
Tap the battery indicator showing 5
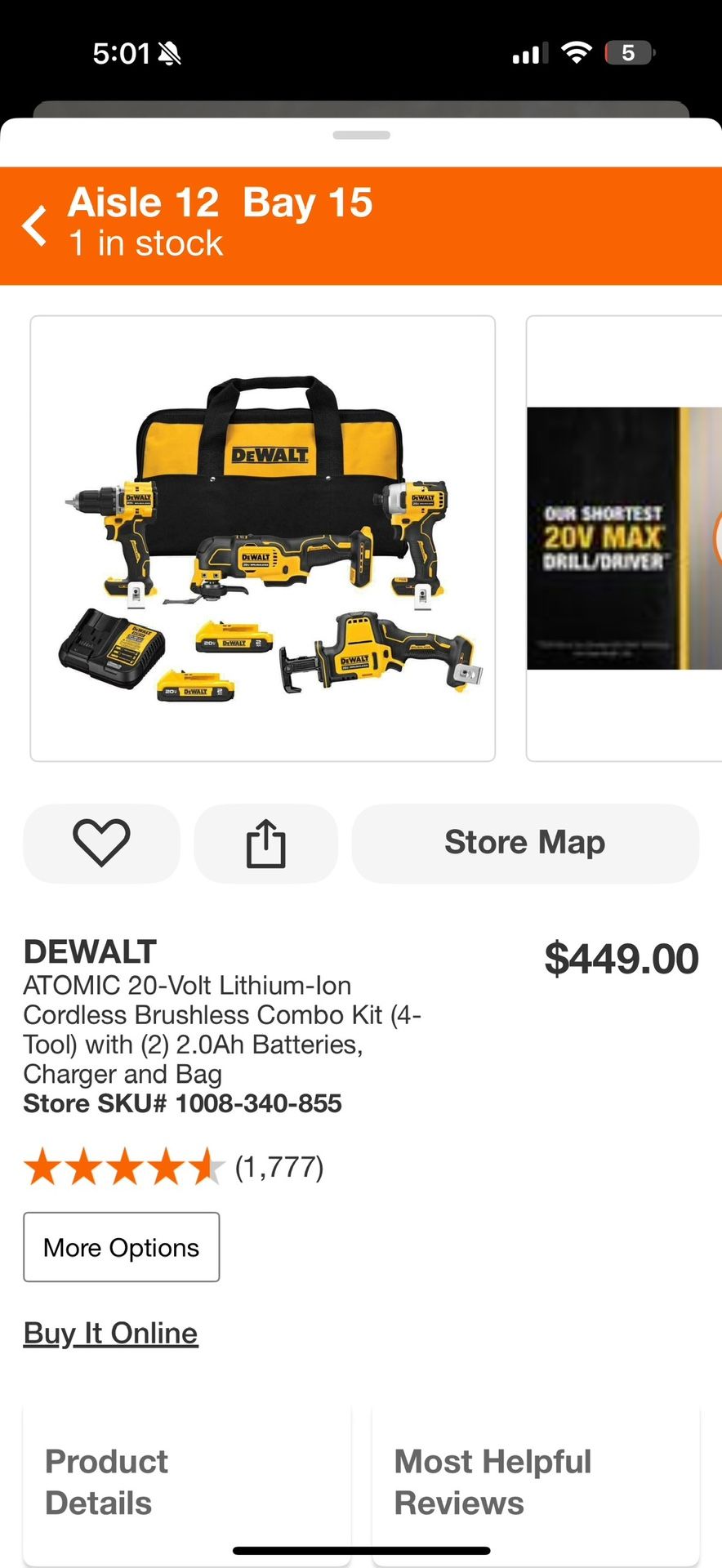click(625, 51)
